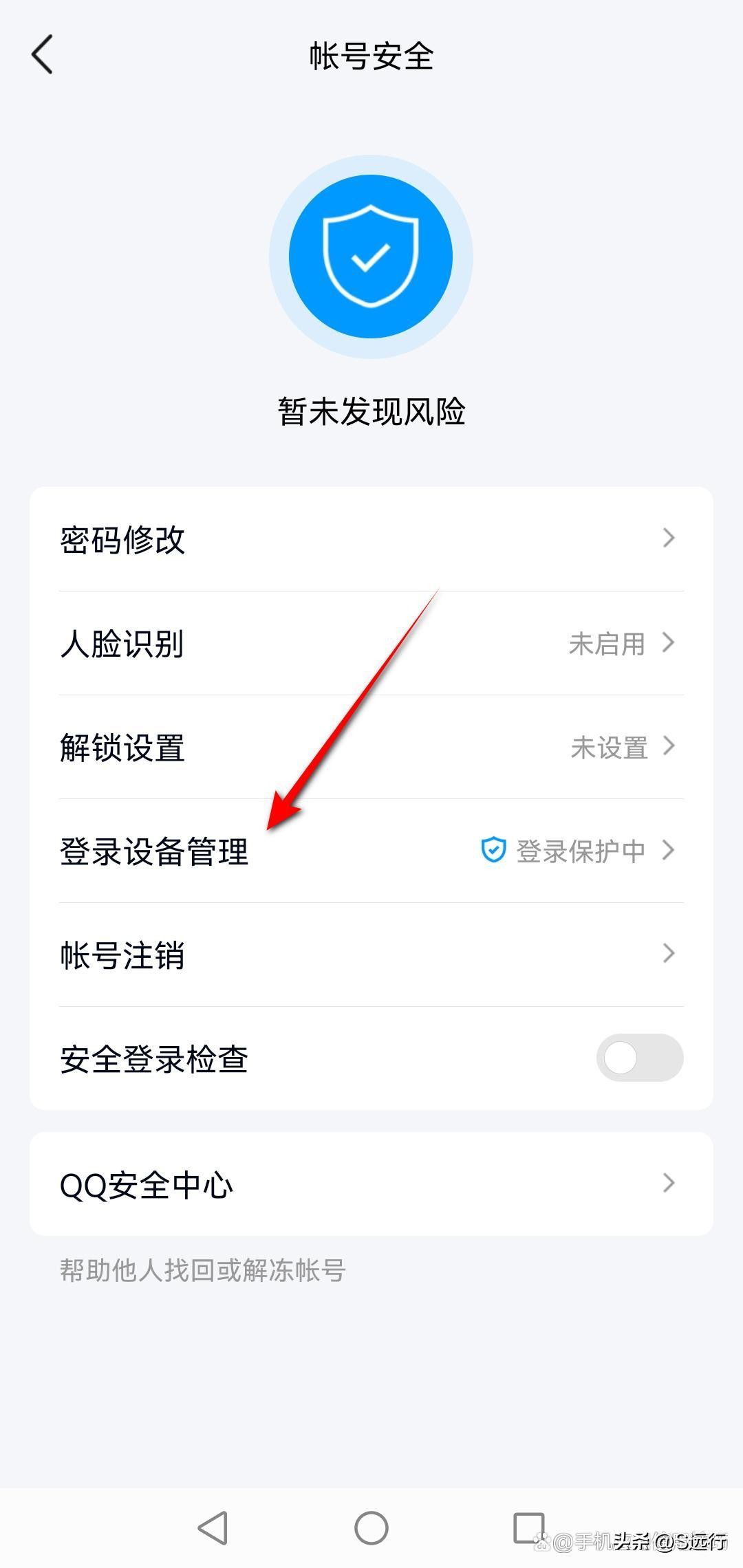Select the 帐号安全 title
This screenshot has height=1568, width=743.
click(371, 56)
